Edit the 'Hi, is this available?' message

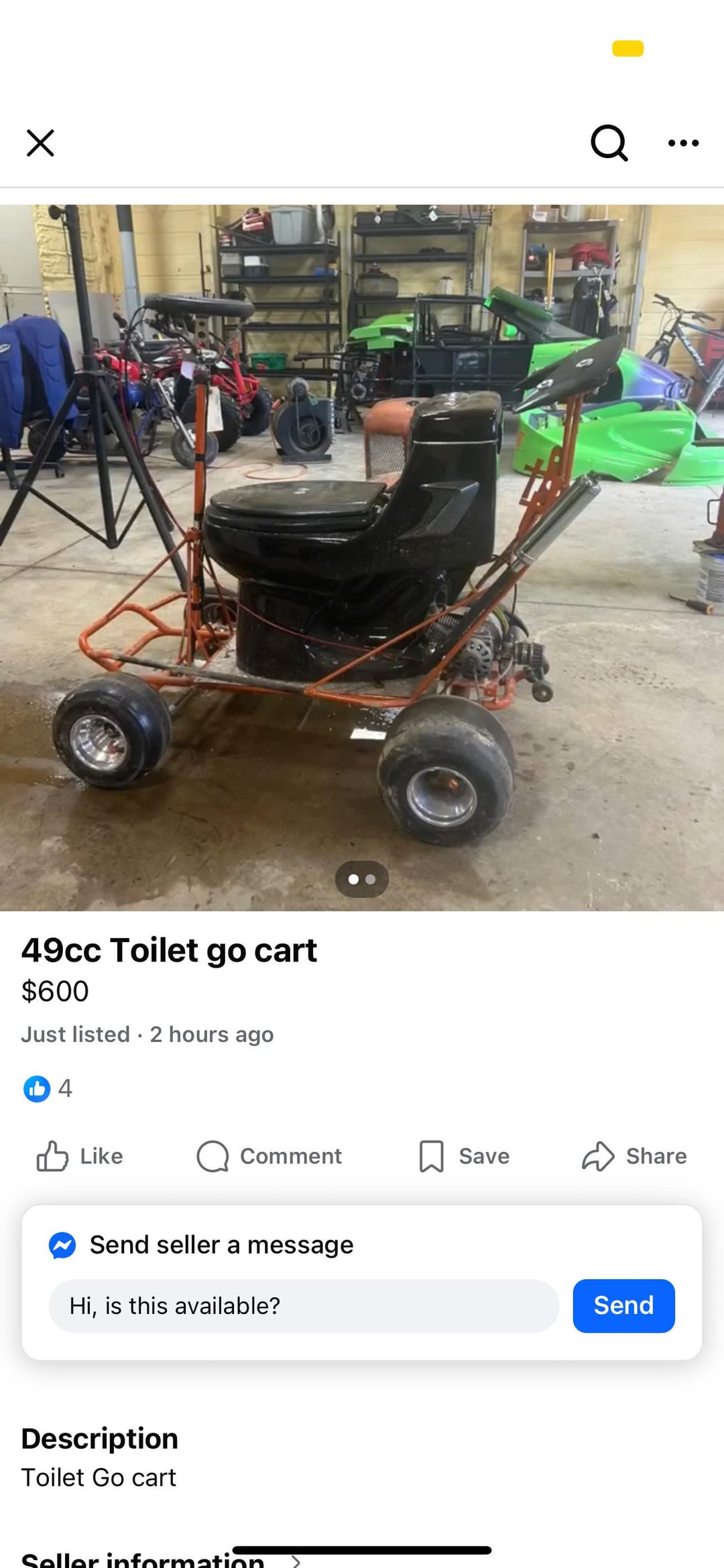pyautogui.click(x=304, y=1305)
